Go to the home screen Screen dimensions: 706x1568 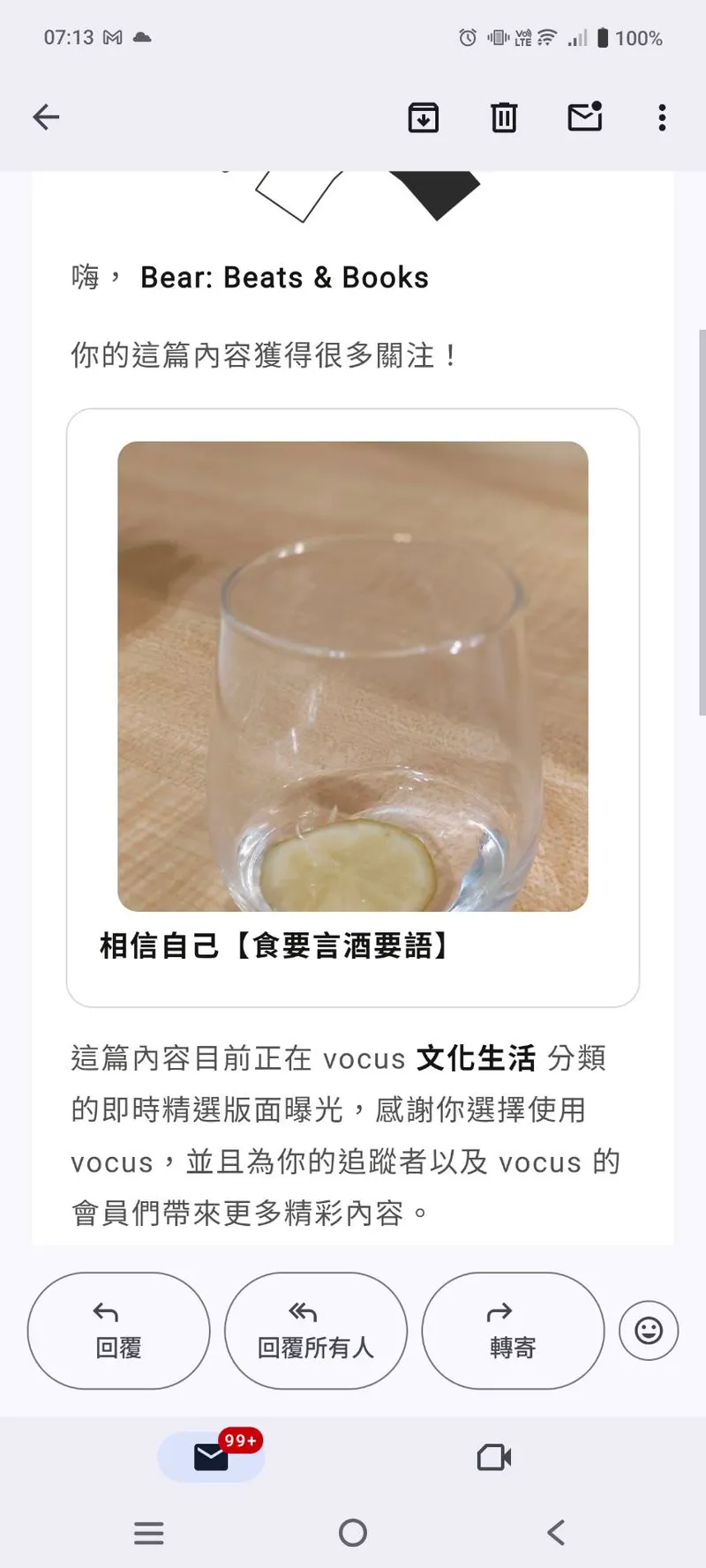tap(353, 1533)
